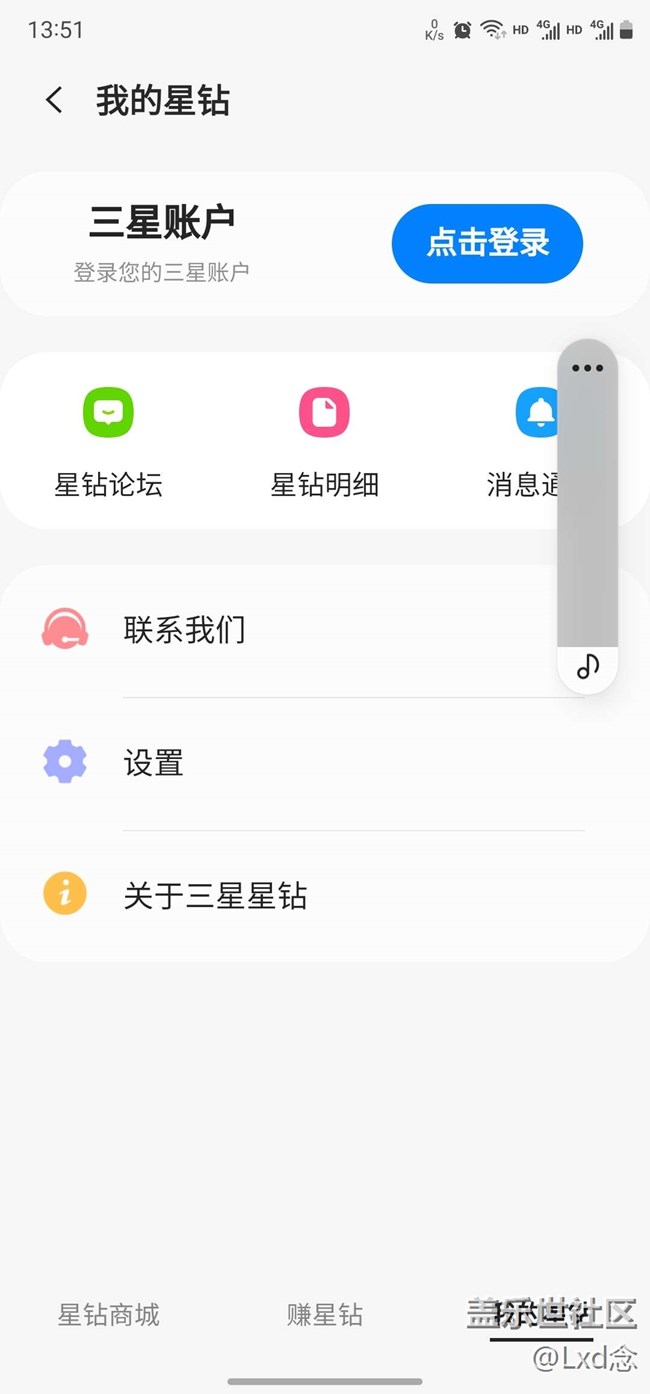
Task: Open the 消息 notifications bell
Action: (x=536, y=413)
